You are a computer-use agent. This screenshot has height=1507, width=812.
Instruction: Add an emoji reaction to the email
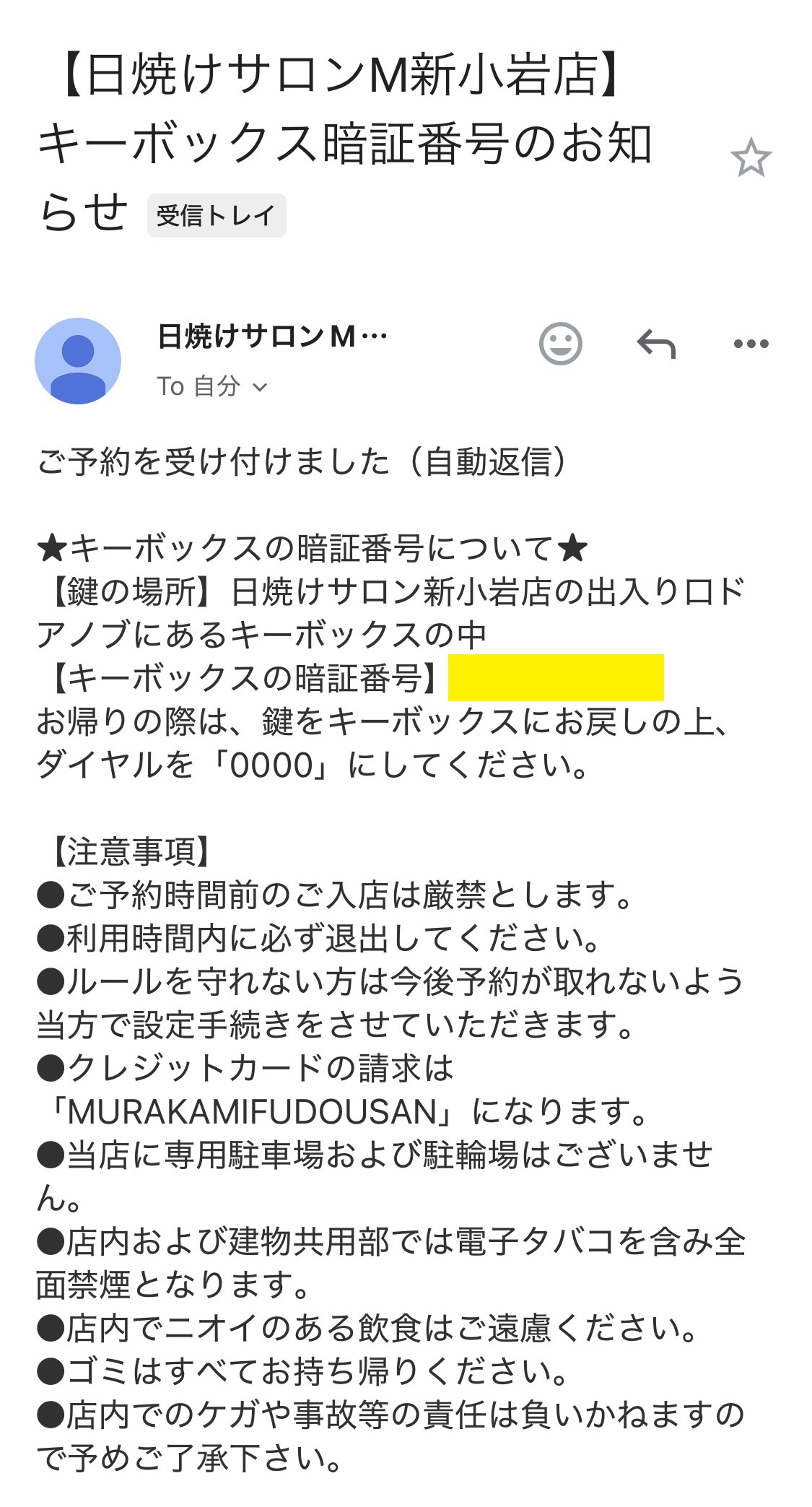click(560, 343)
